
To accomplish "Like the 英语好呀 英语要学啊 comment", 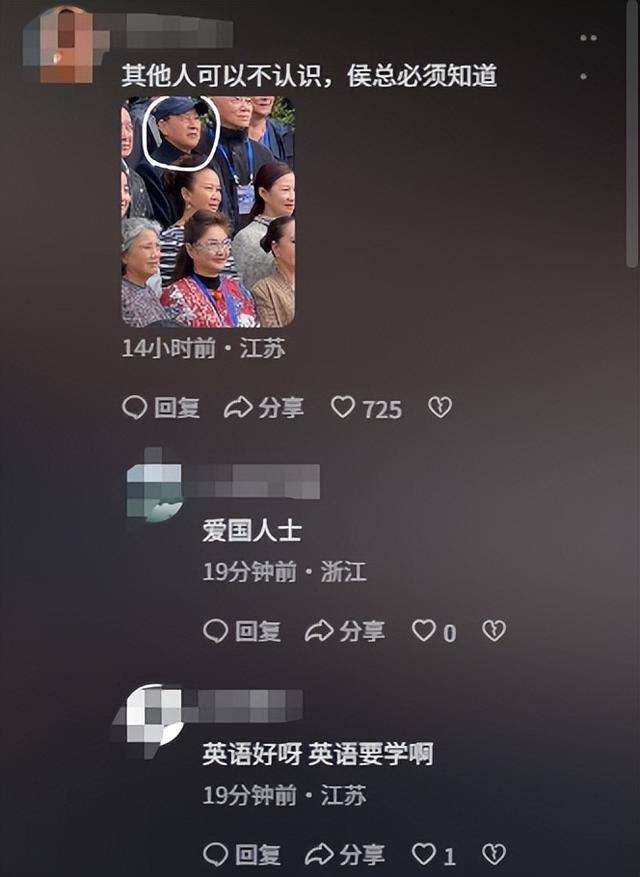I will (x=424, y=855).
